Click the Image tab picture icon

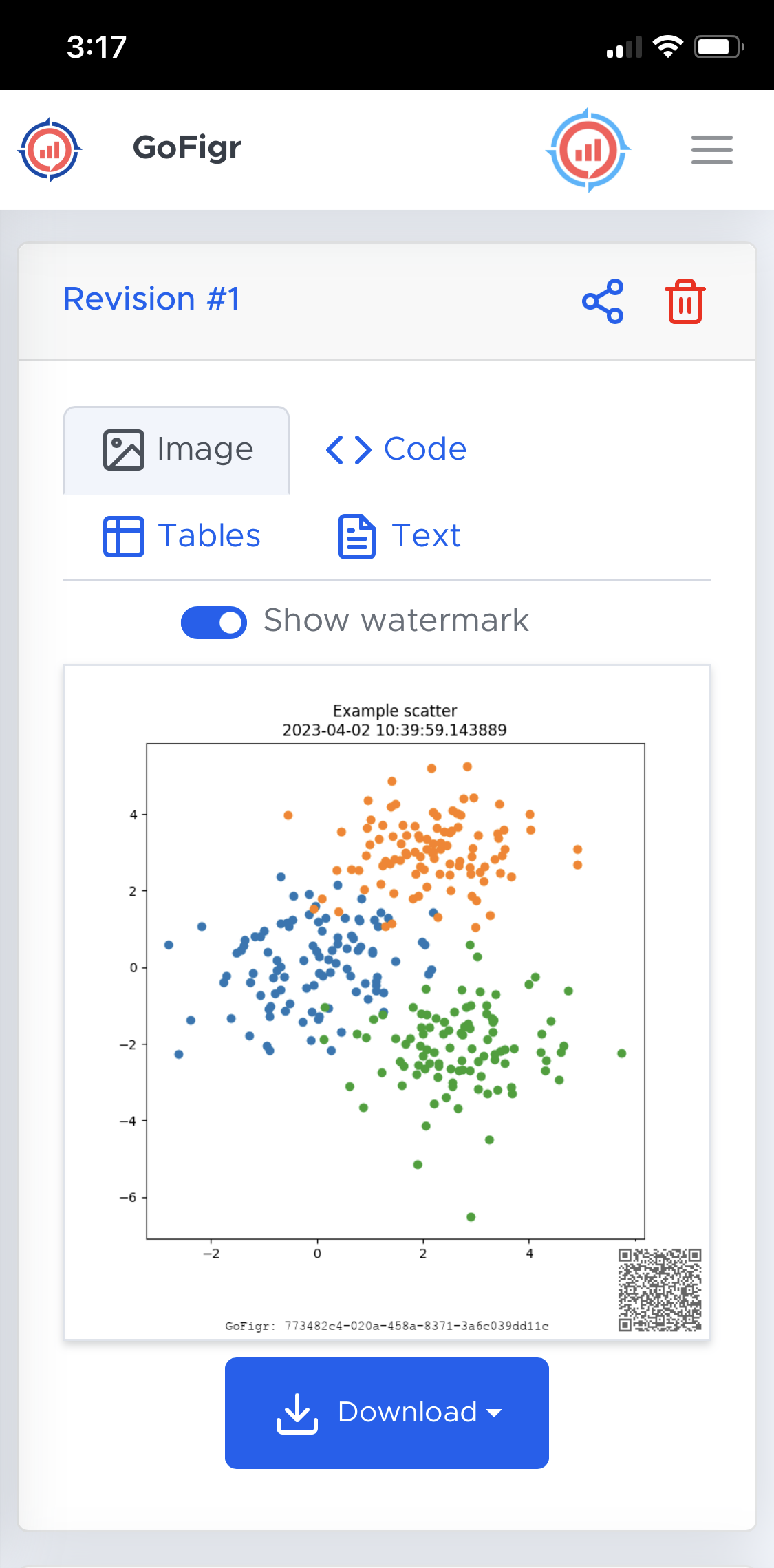point(125,449)
